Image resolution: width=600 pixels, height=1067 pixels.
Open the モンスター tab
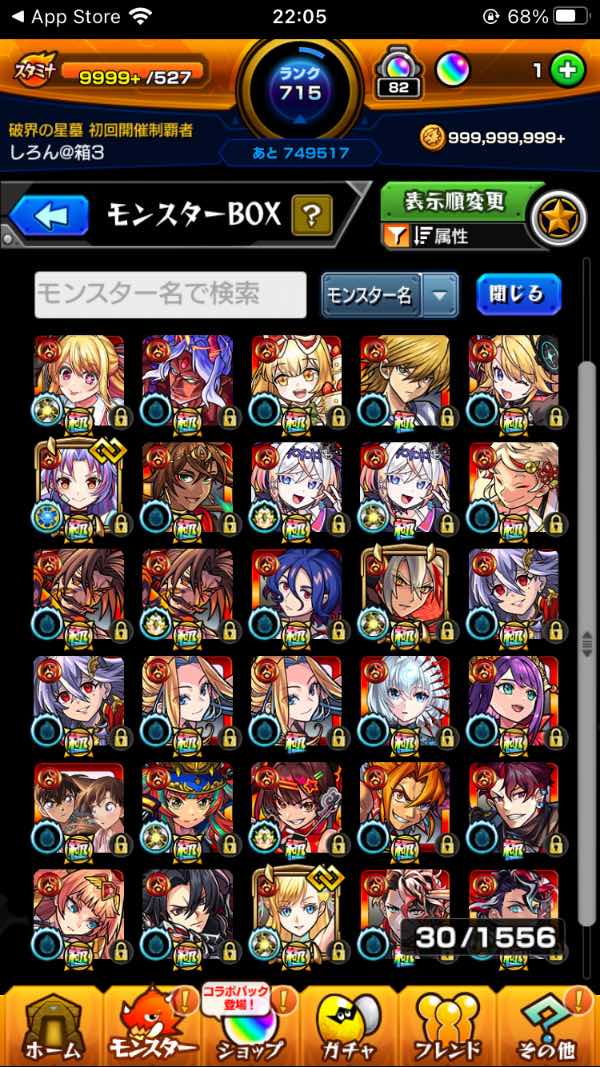(x=152, y=1026)
